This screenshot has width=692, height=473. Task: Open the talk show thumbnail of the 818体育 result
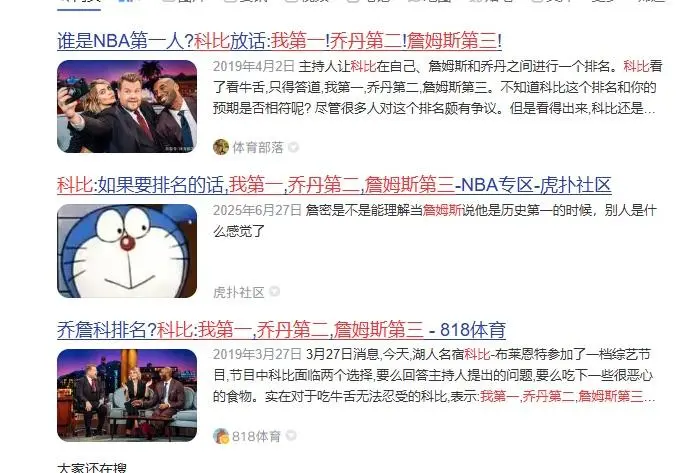(126, 394)
